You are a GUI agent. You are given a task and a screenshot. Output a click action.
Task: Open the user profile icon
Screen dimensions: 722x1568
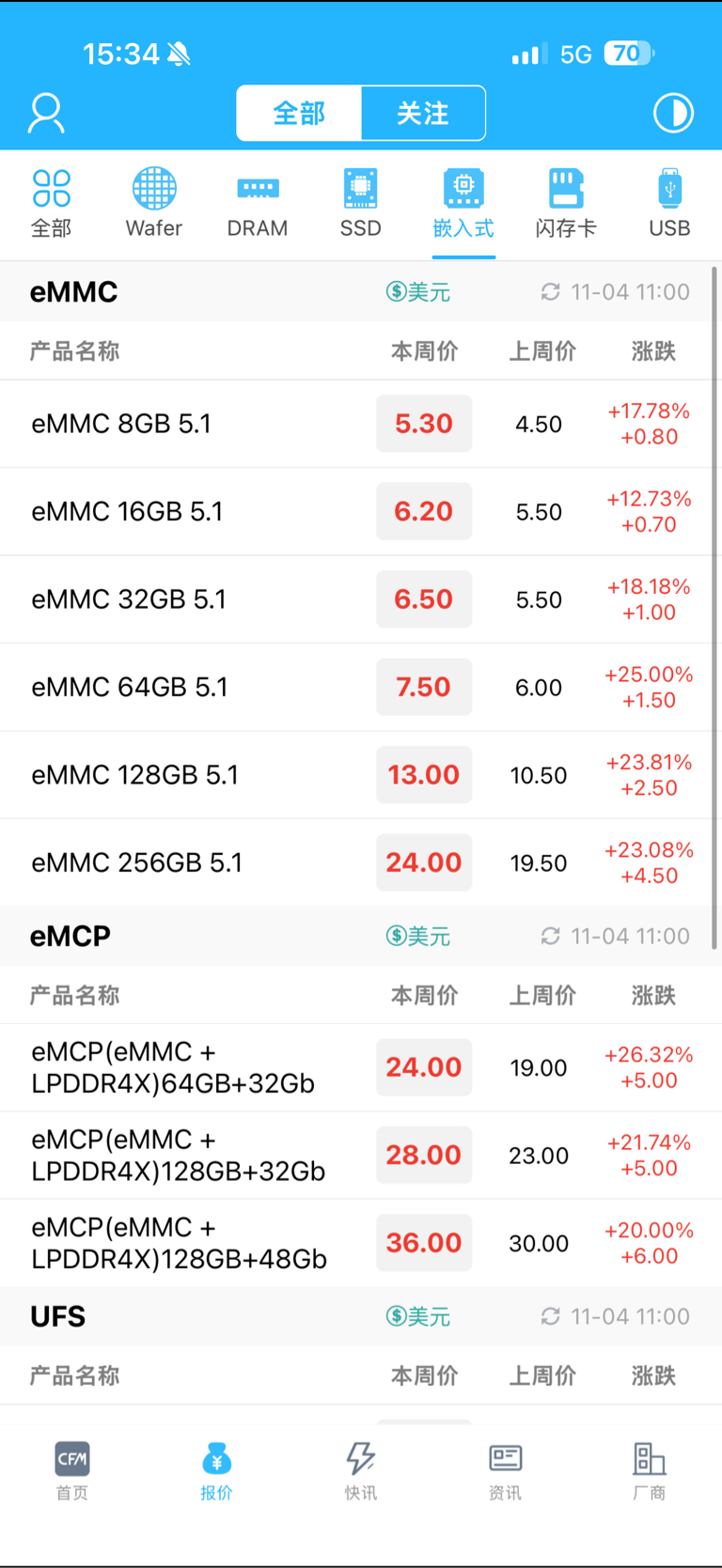point(46,114)
